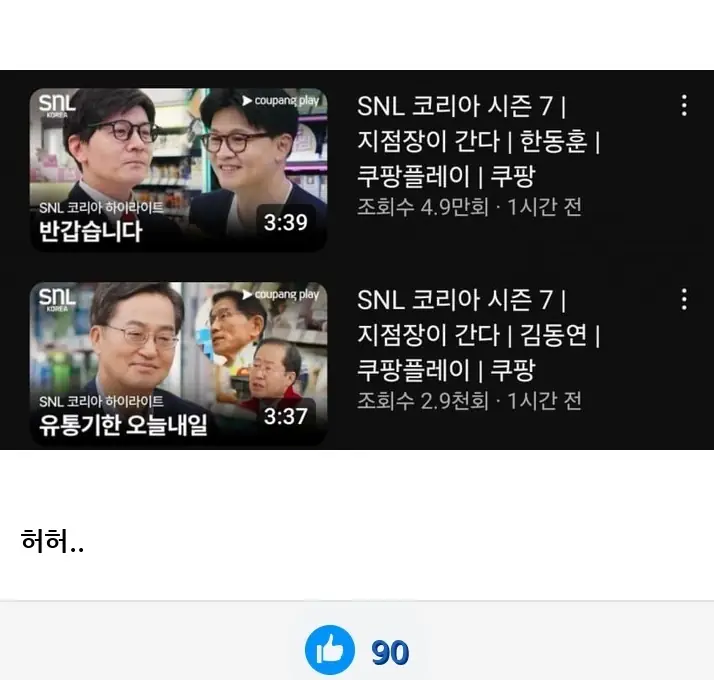
Task: Open the embedded SNL video list screenshot
Action: 357,260
